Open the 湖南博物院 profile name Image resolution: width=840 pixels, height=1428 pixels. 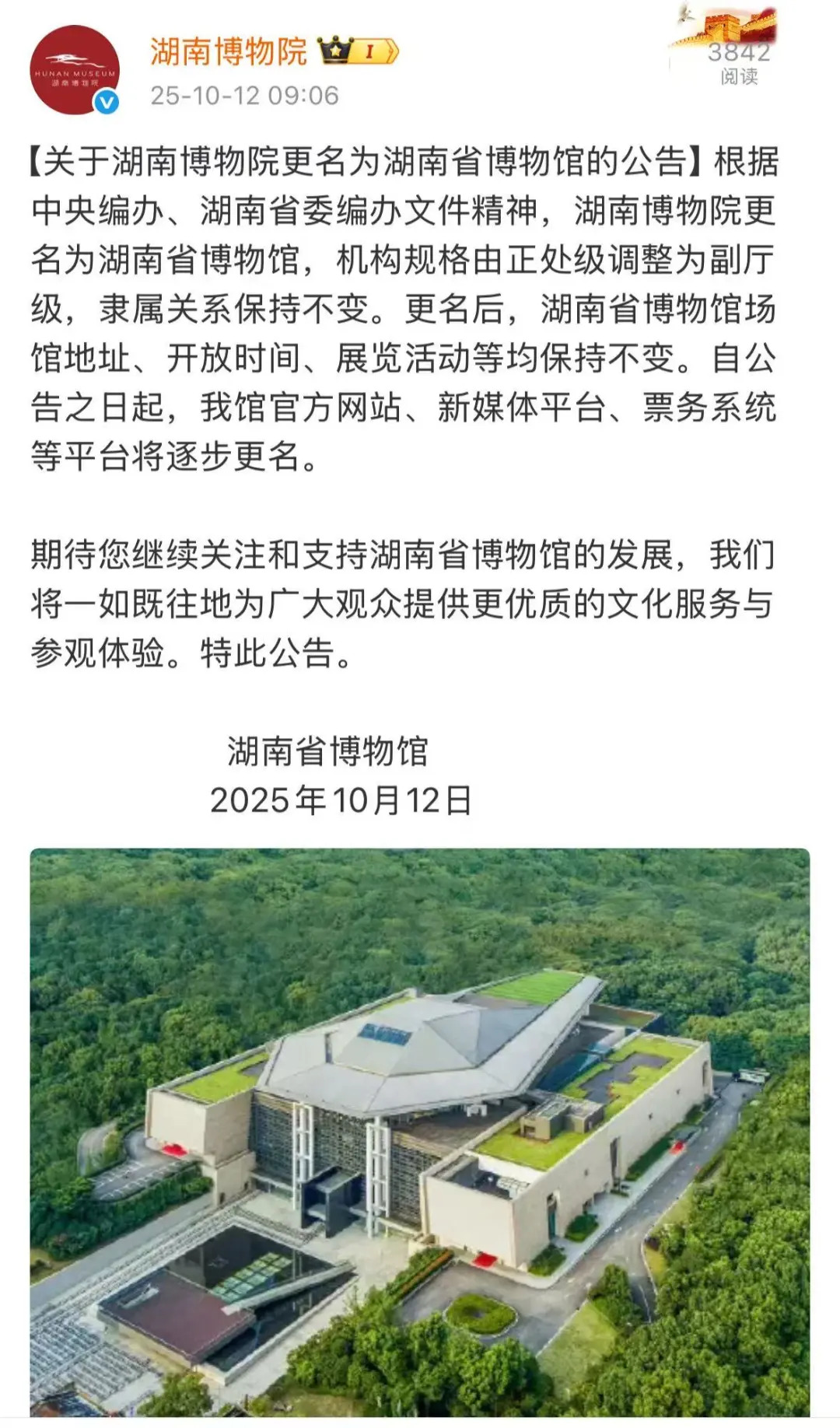228,51
